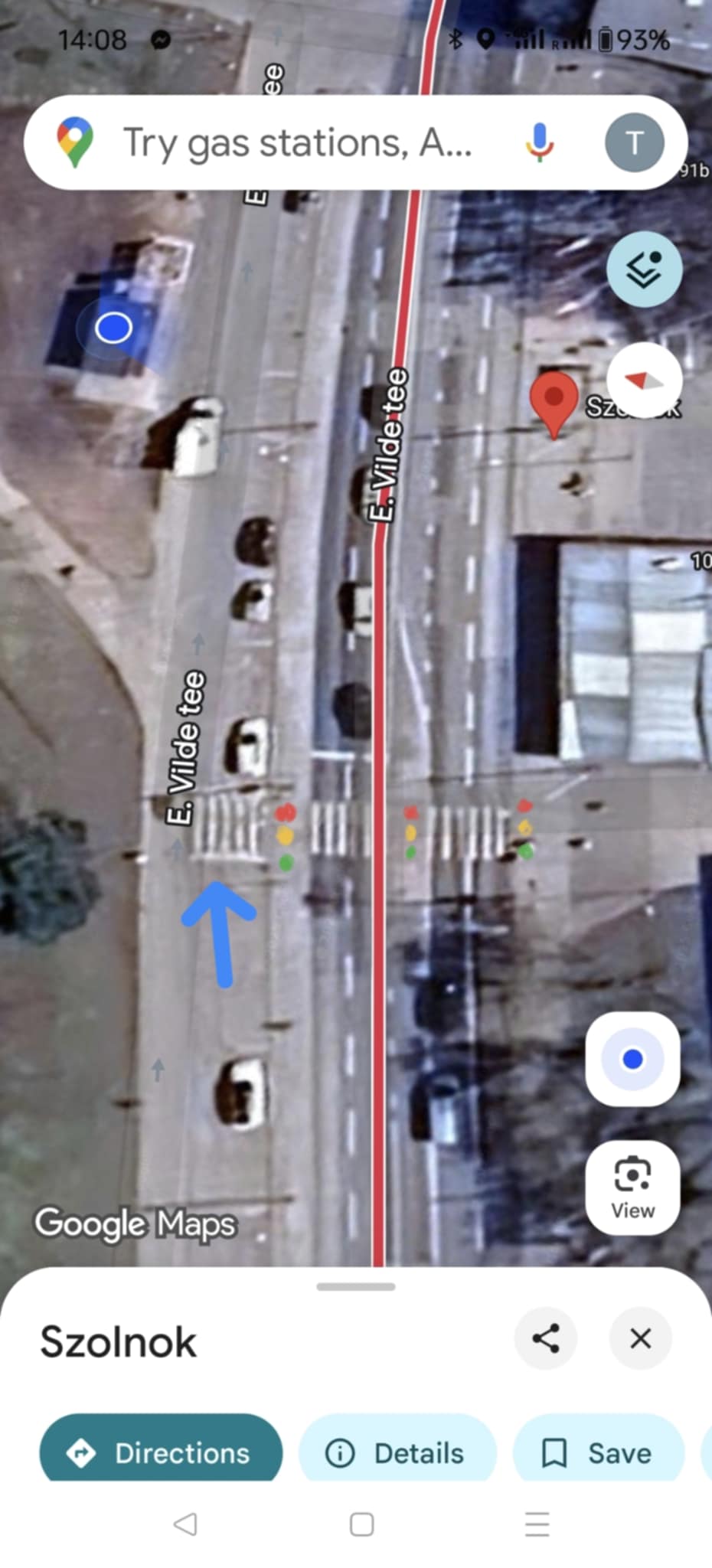
Task: Open recent apps from the navigation bar
Action: (x=537, y=1524)
